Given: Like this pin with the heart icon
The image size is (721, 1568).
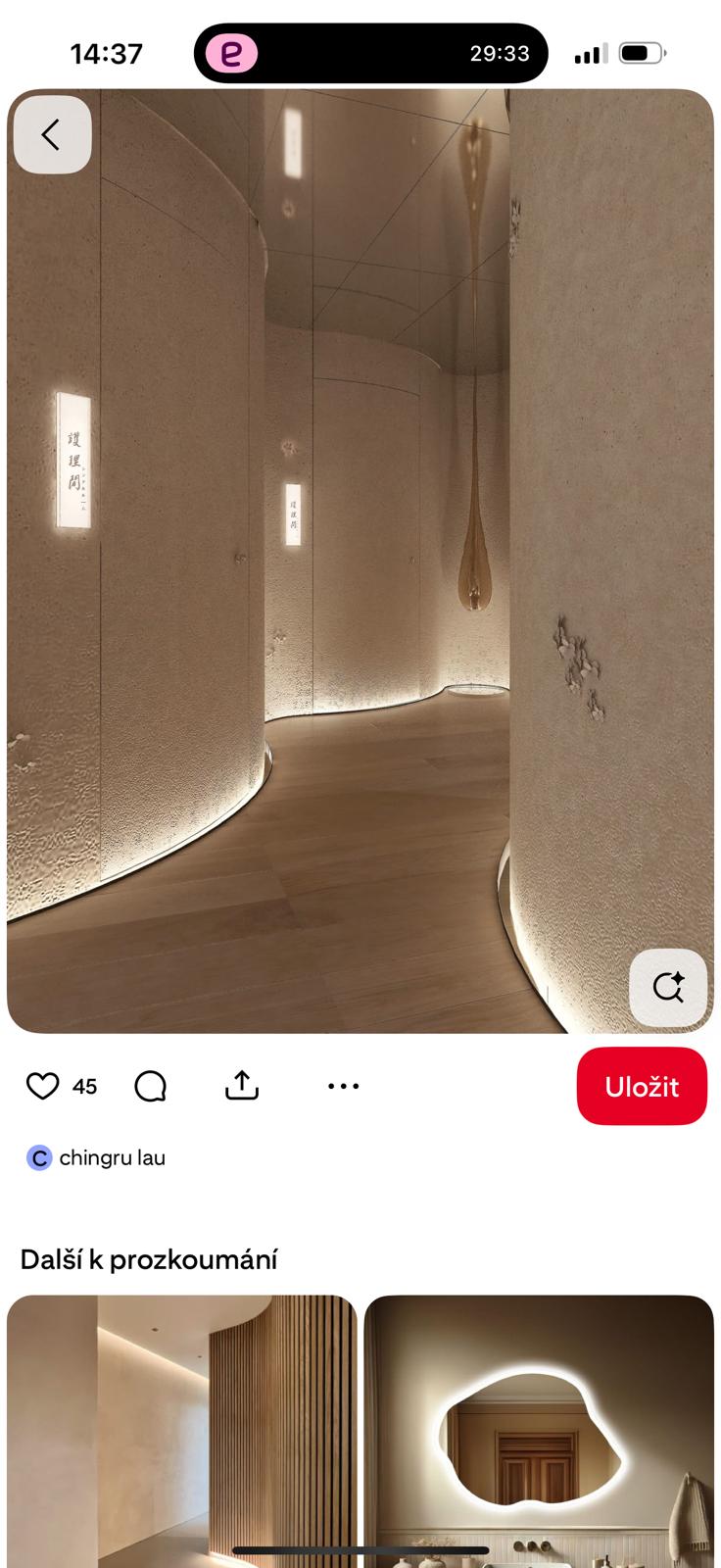Looking at the screenshot, I should click(42, 1086).
